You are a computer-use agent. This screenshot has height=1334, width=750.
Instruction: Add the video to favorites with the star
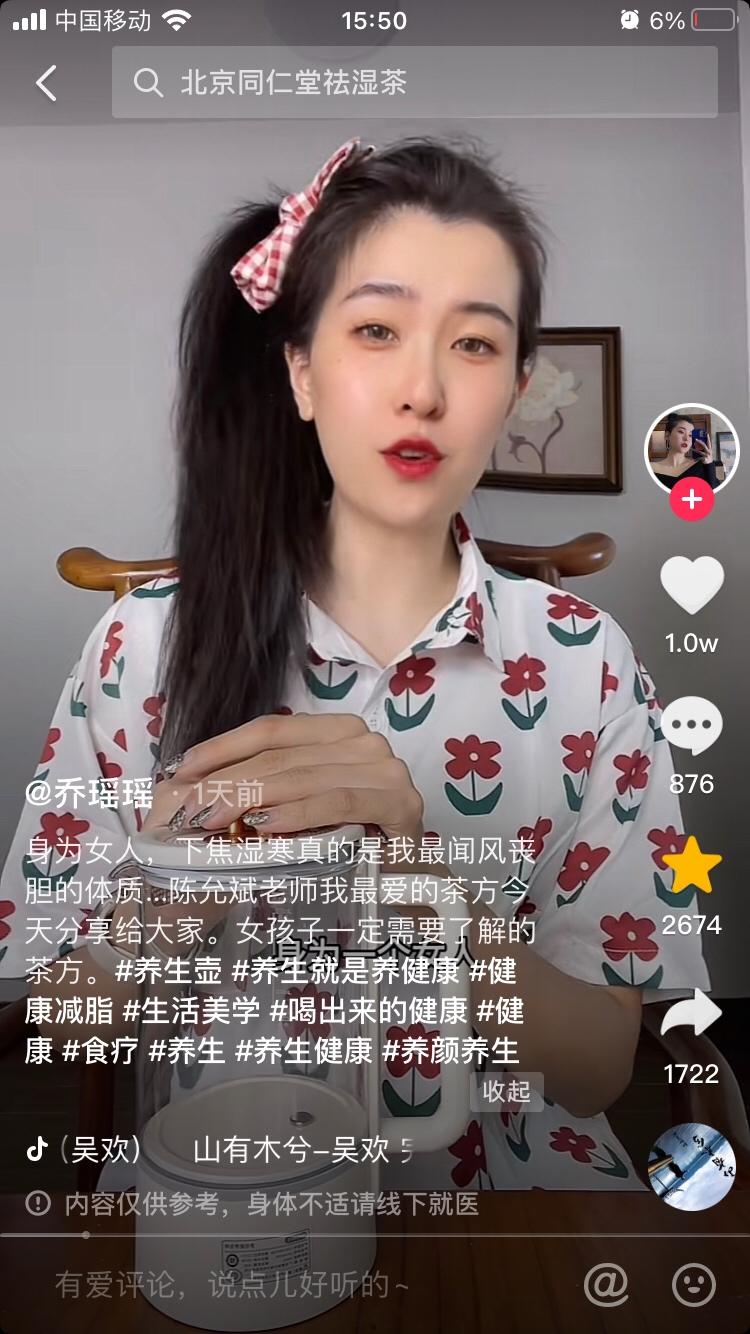[692, 867]
